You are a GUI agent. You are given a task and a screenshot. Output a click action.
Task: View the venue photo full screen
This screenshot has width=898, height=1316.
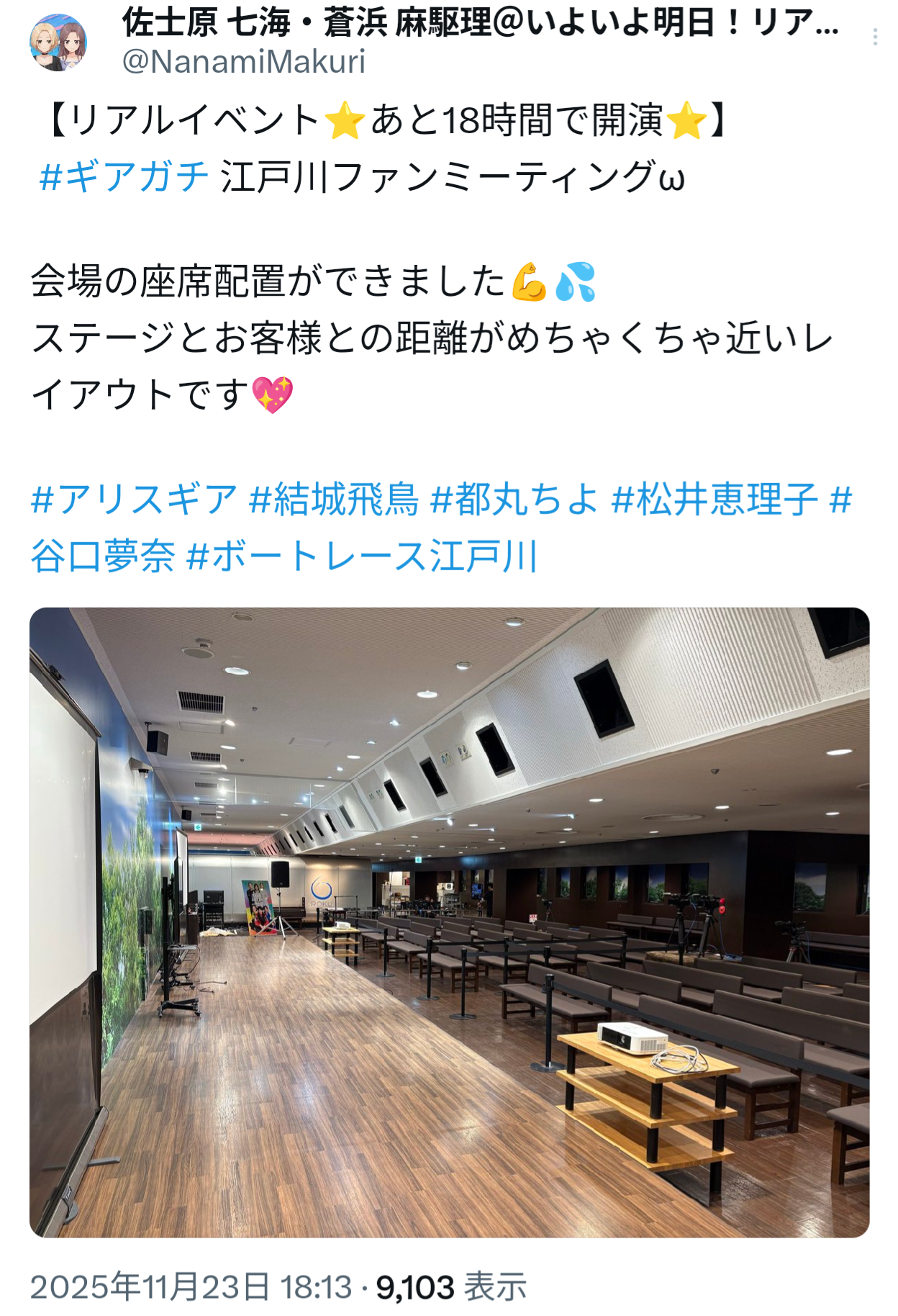coord(449,921)
